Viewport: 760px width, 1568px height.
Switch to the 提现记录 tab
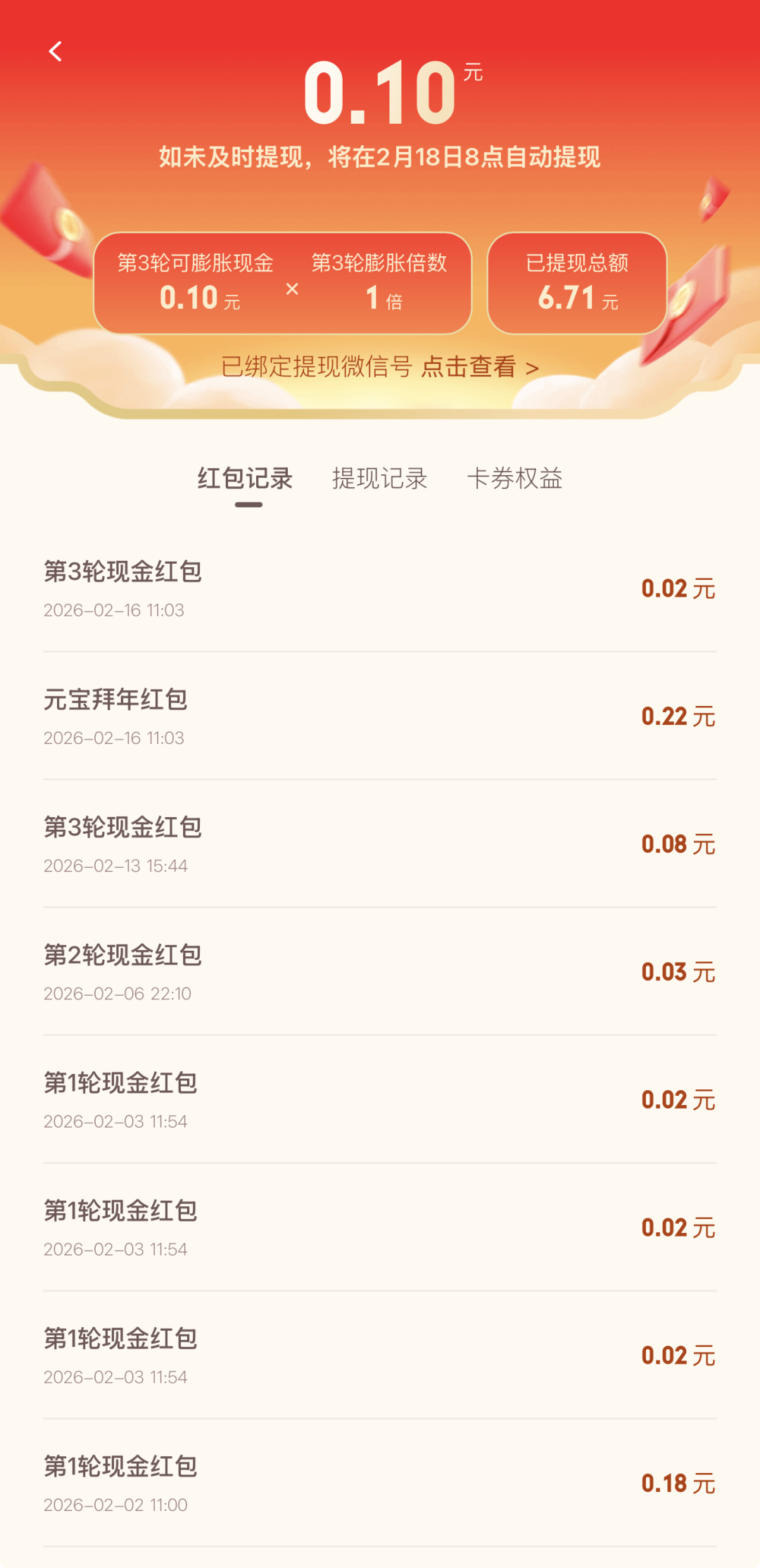(380, 479)
